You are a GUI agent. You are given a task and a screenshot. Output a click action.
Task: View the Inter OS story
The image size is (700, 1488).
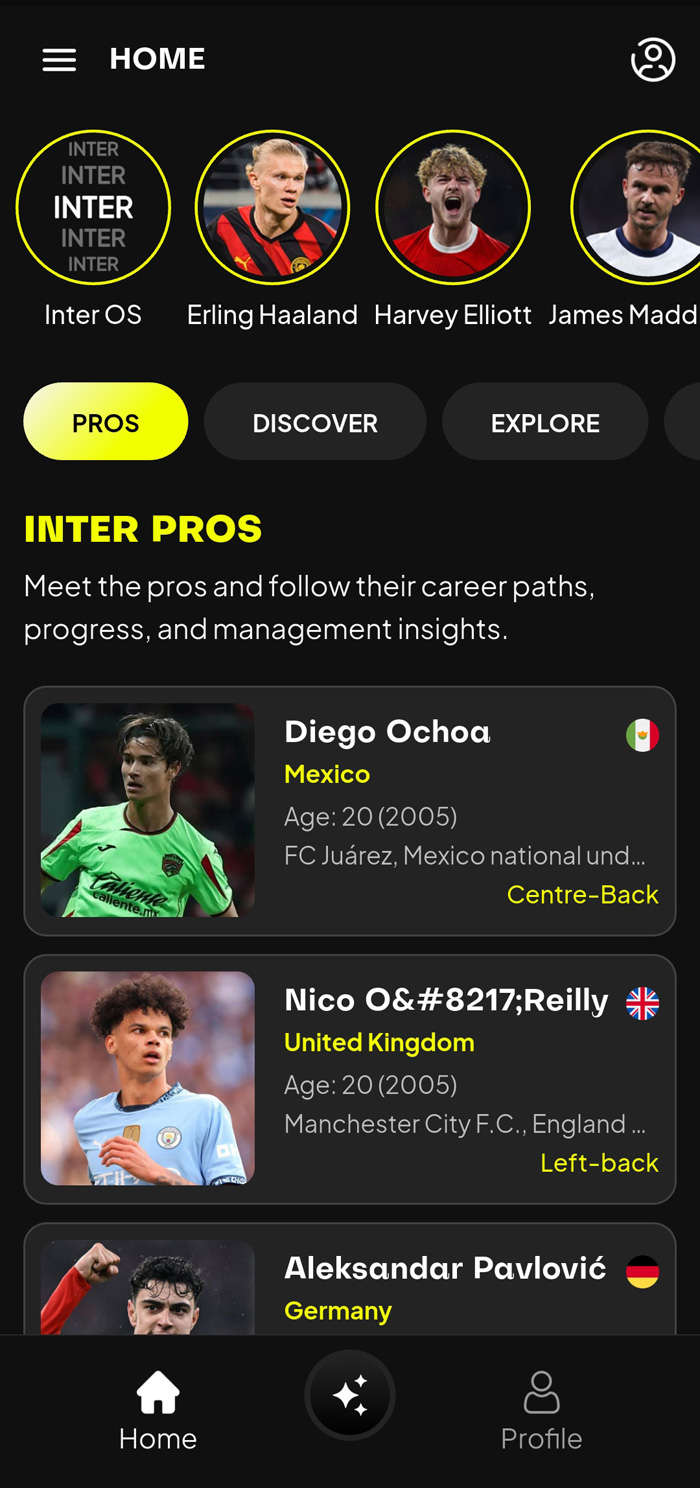coord(93,208)
